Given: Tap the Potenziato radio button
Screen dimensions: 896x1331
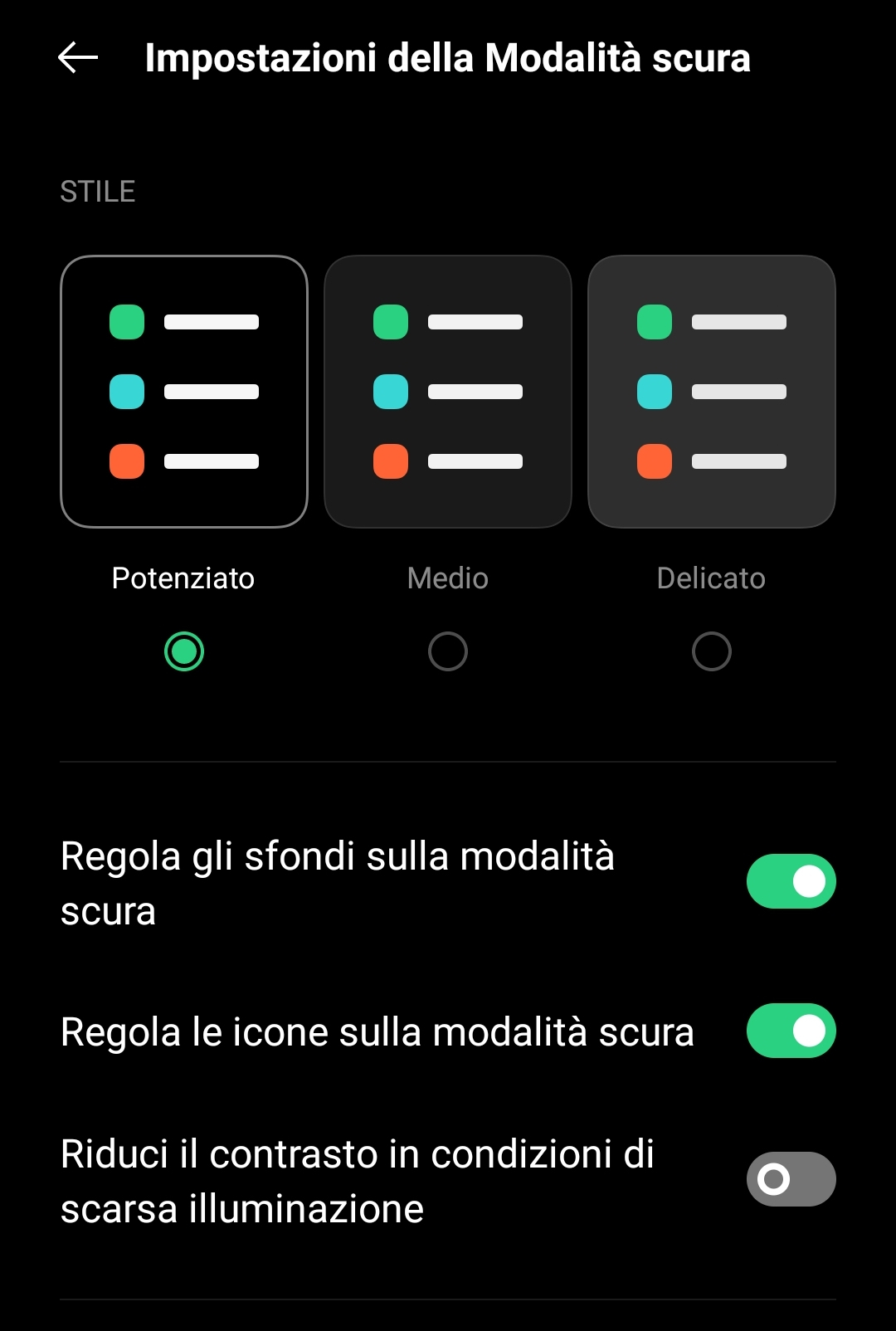Looking at the screenshot, I should (x=184, y=651).
